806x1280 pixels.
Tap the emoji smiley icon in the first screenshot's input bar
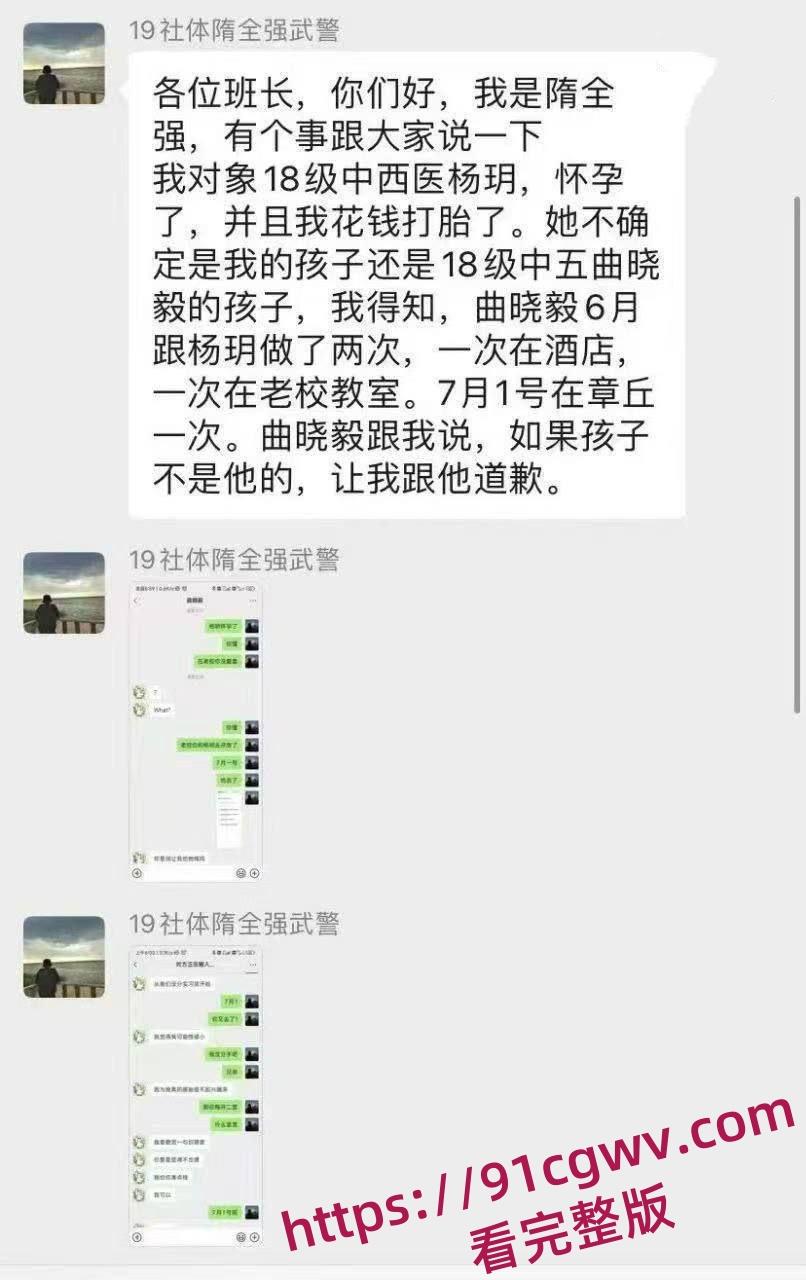240,873
